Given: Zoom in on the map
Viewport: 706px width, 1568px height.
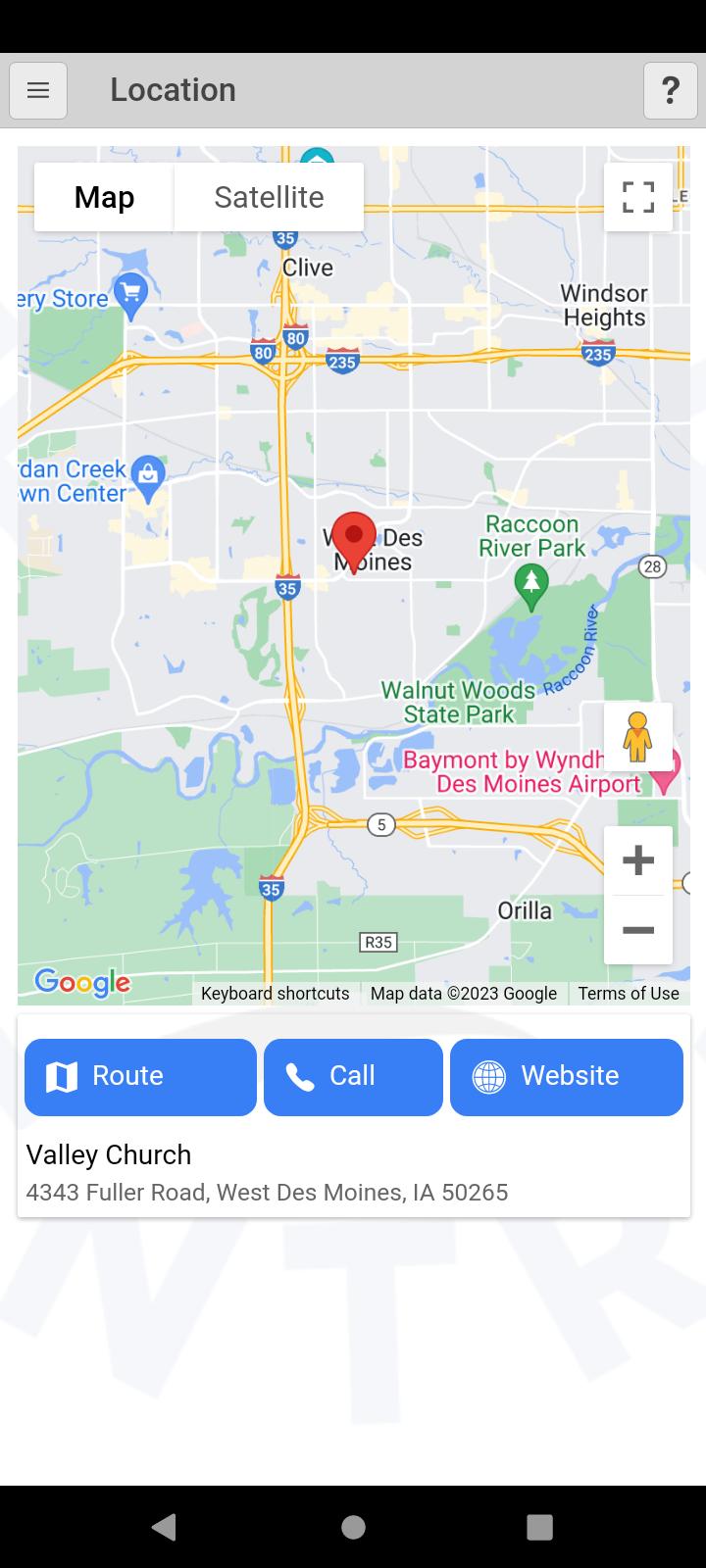Looking at the screenshot, I should click(638, 860).
